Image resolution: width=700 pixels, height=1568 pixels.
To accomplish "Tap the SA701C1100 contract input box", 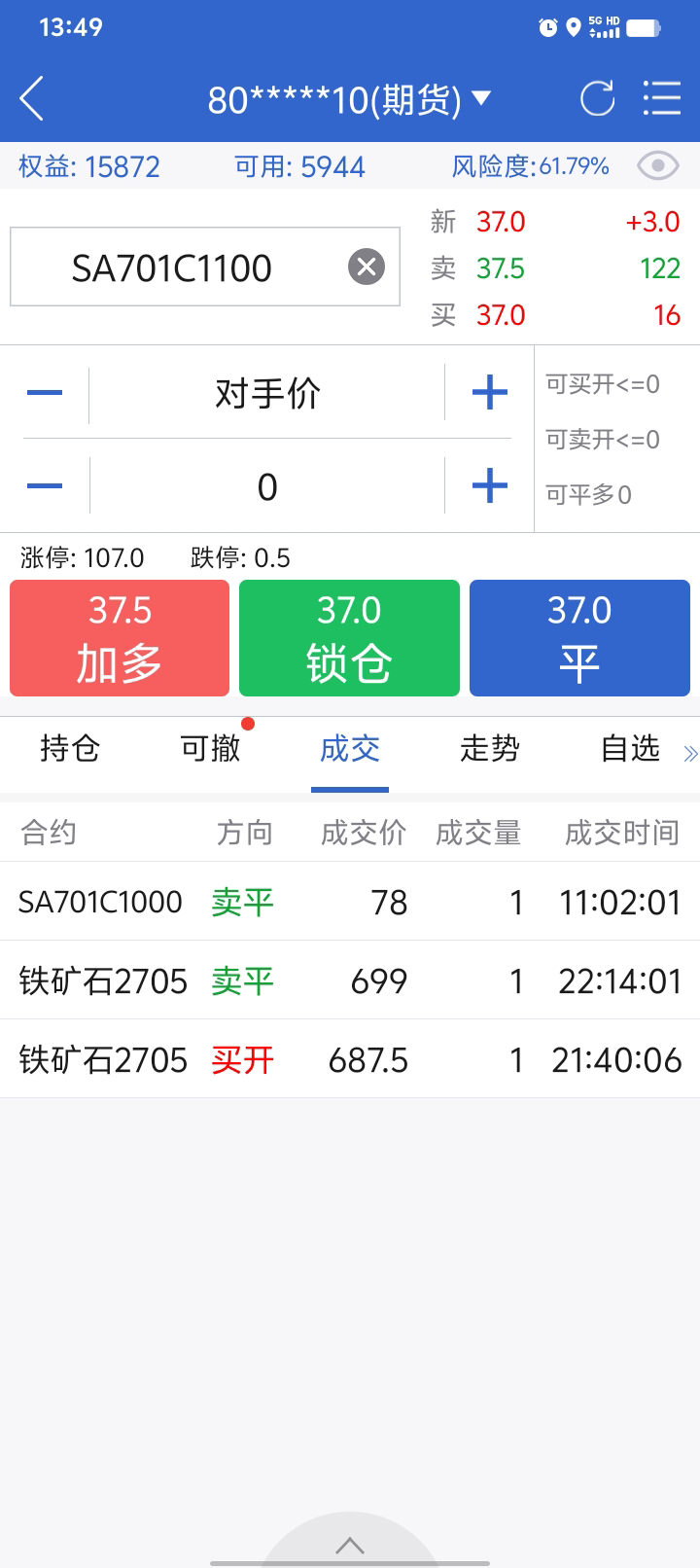I will pyautogui.click(x=205, y=267).
